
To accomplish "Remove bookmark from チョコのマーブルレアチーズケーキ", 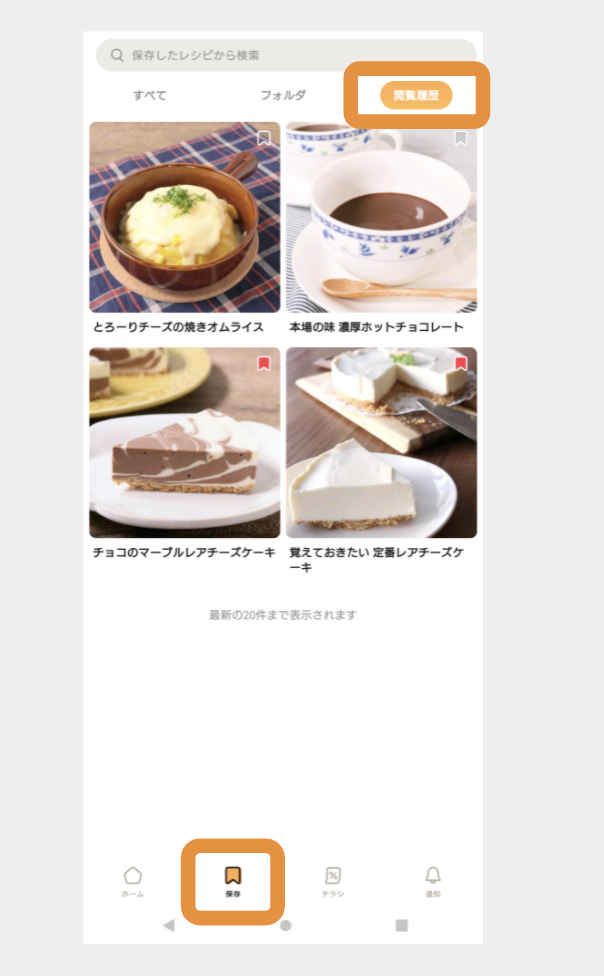I will point(264,363).
